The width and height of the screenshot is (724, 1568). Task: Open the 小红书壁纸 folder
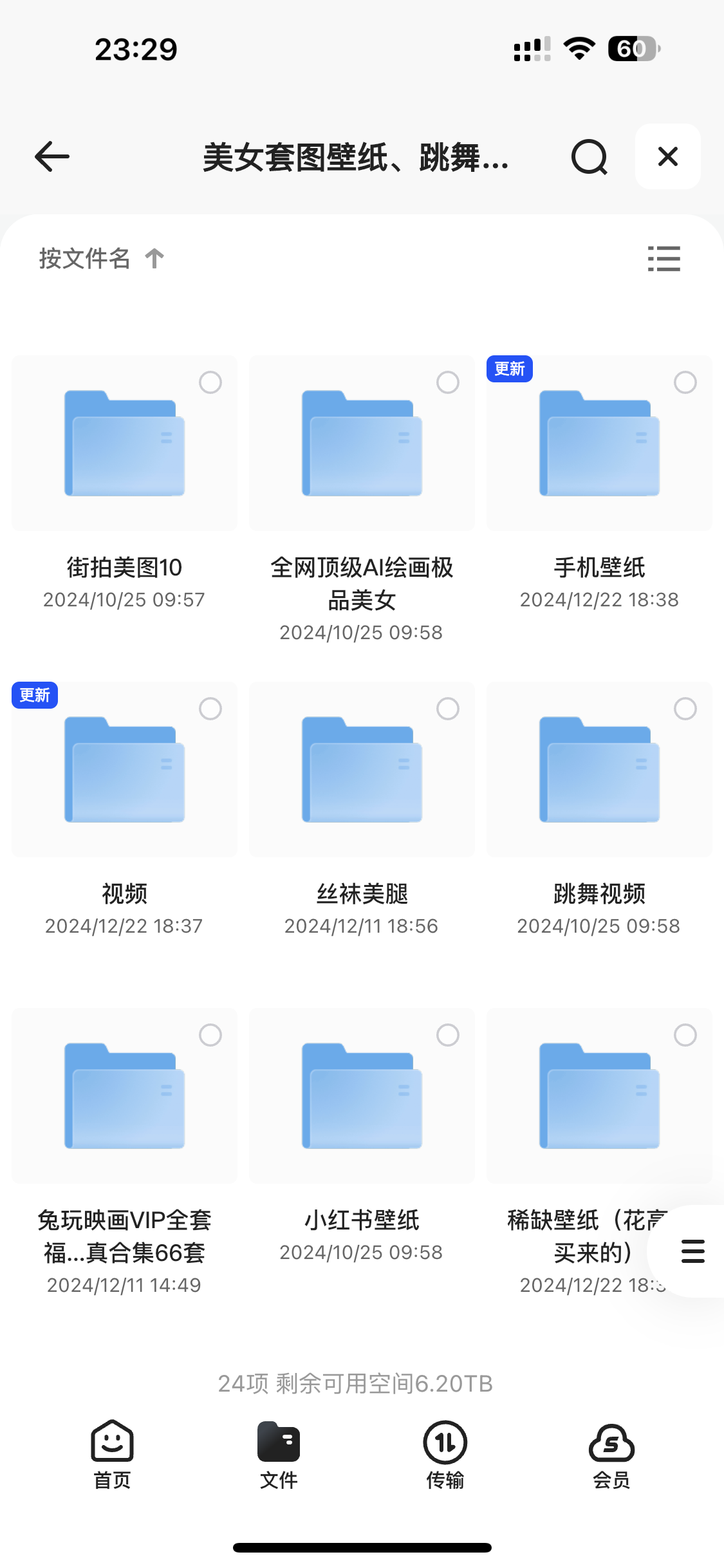pos(362,1097)
